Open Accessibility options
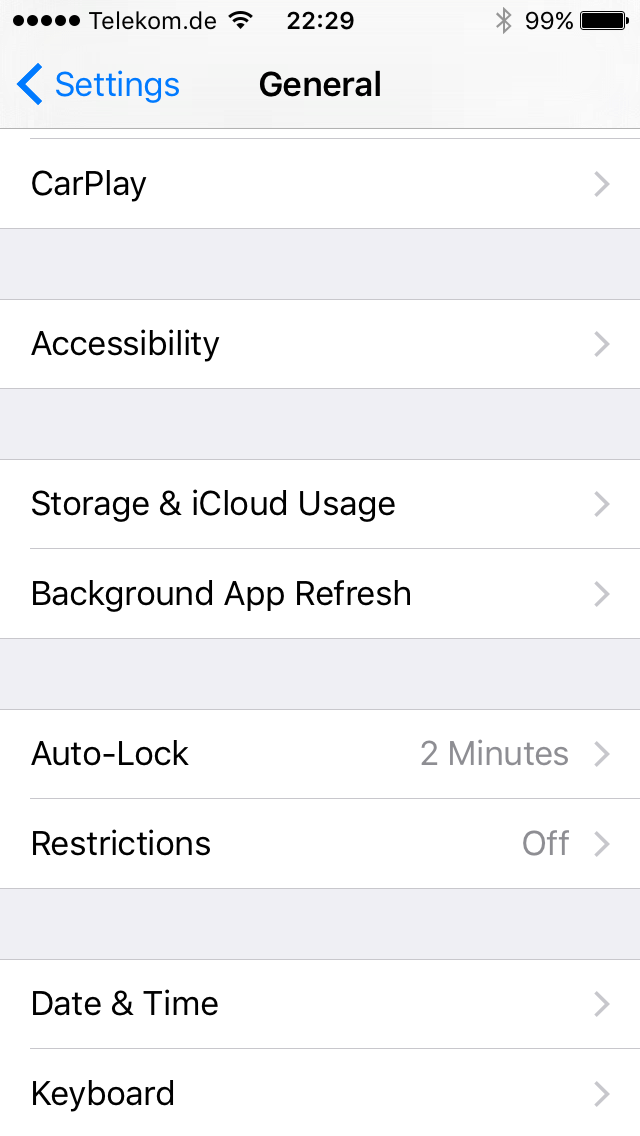This screenshot has width=640, height=1136. click(320, 344)
